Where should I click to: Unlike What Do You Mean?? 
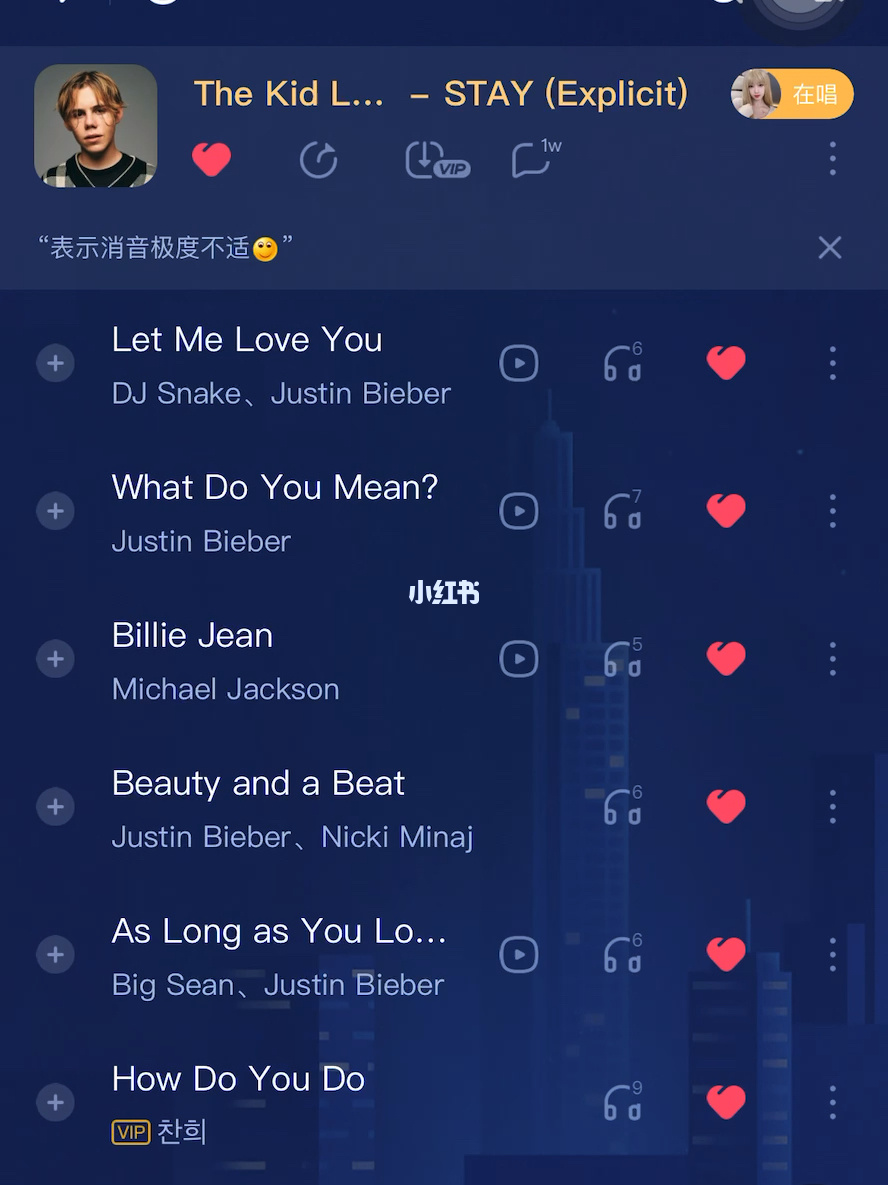point(726,511)
